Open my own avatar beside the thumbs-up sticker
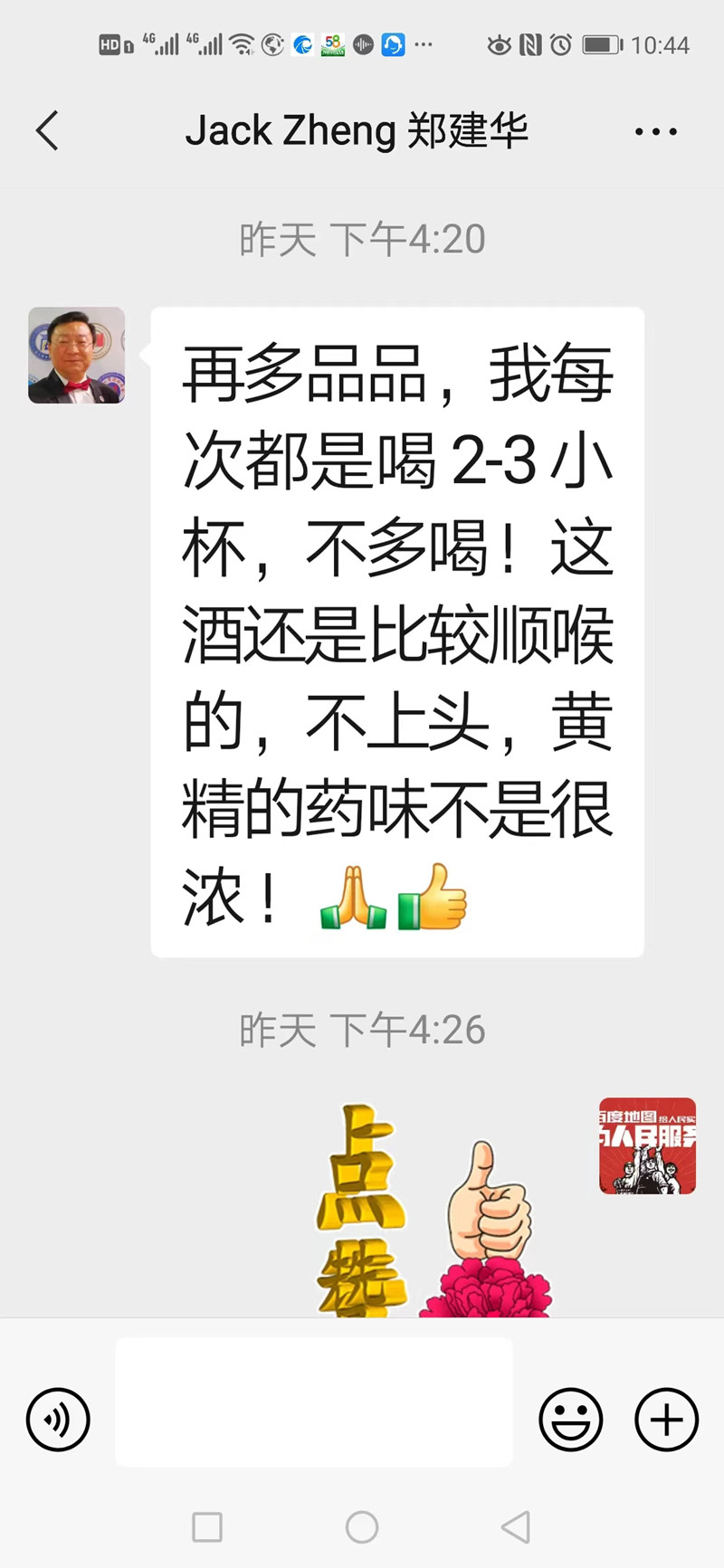Screen dimensions: 724x1568 coord(647,1146)
